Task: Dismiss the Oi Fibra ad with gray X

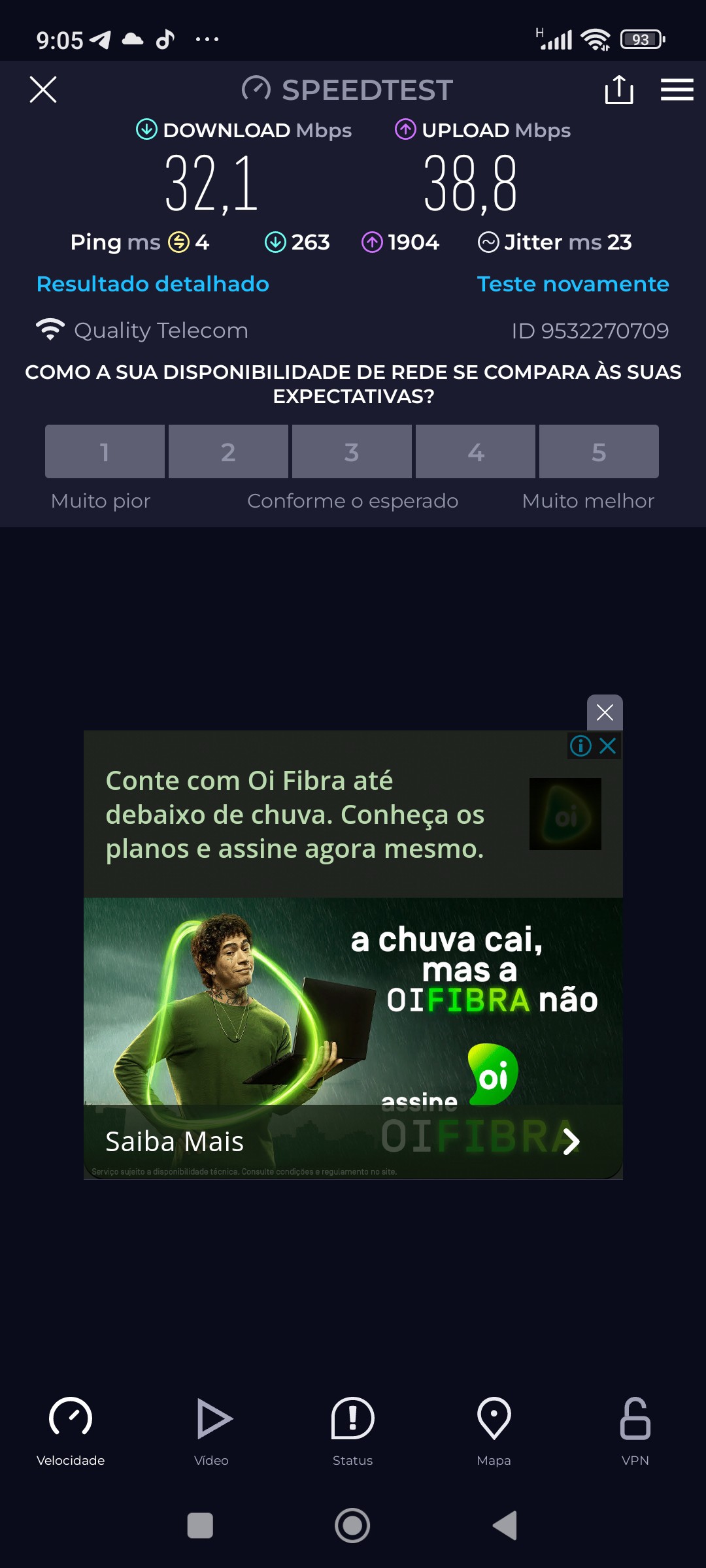Action: point(605,712)
